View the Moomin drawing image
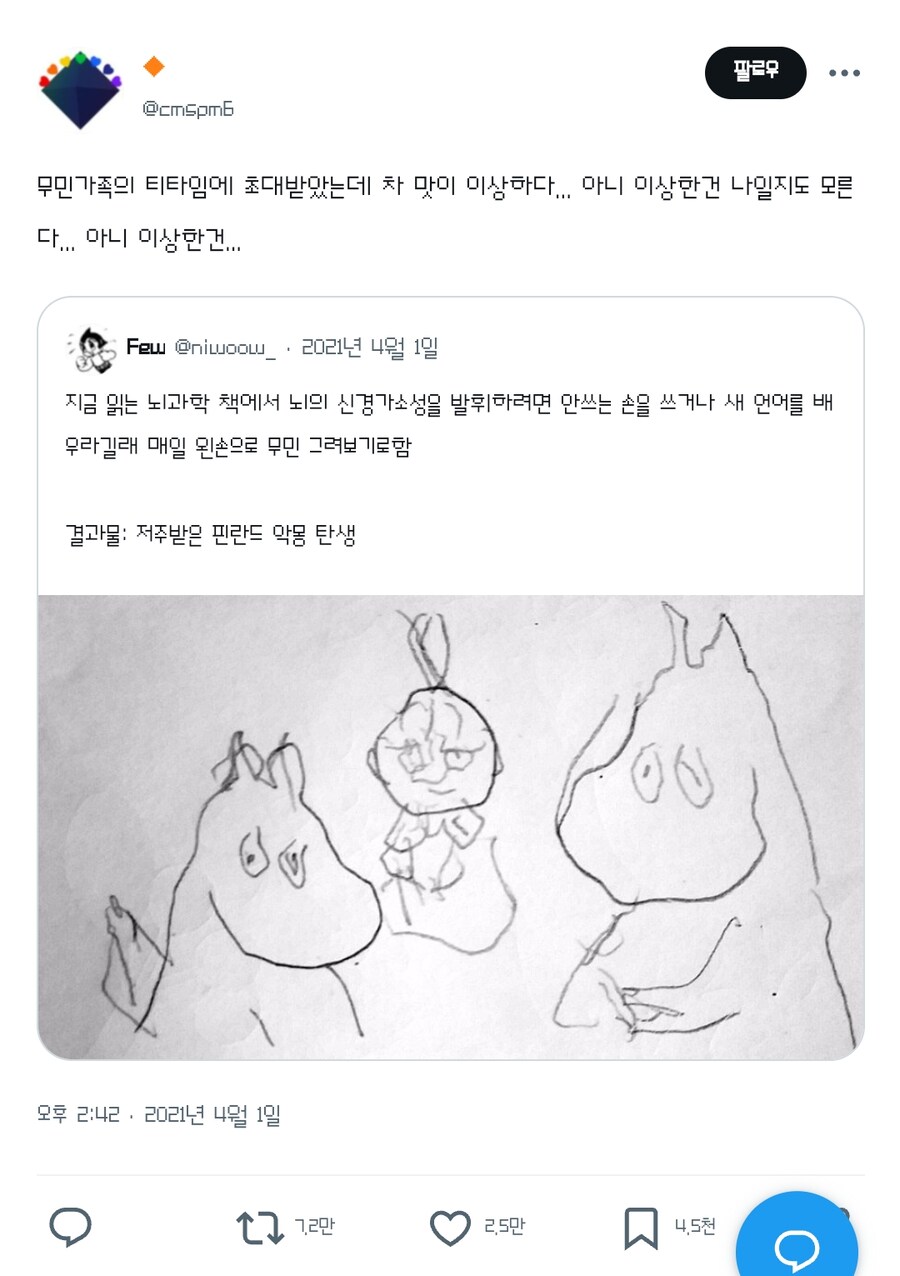Screen dimensions: 900x1276 tap(450, 827)
